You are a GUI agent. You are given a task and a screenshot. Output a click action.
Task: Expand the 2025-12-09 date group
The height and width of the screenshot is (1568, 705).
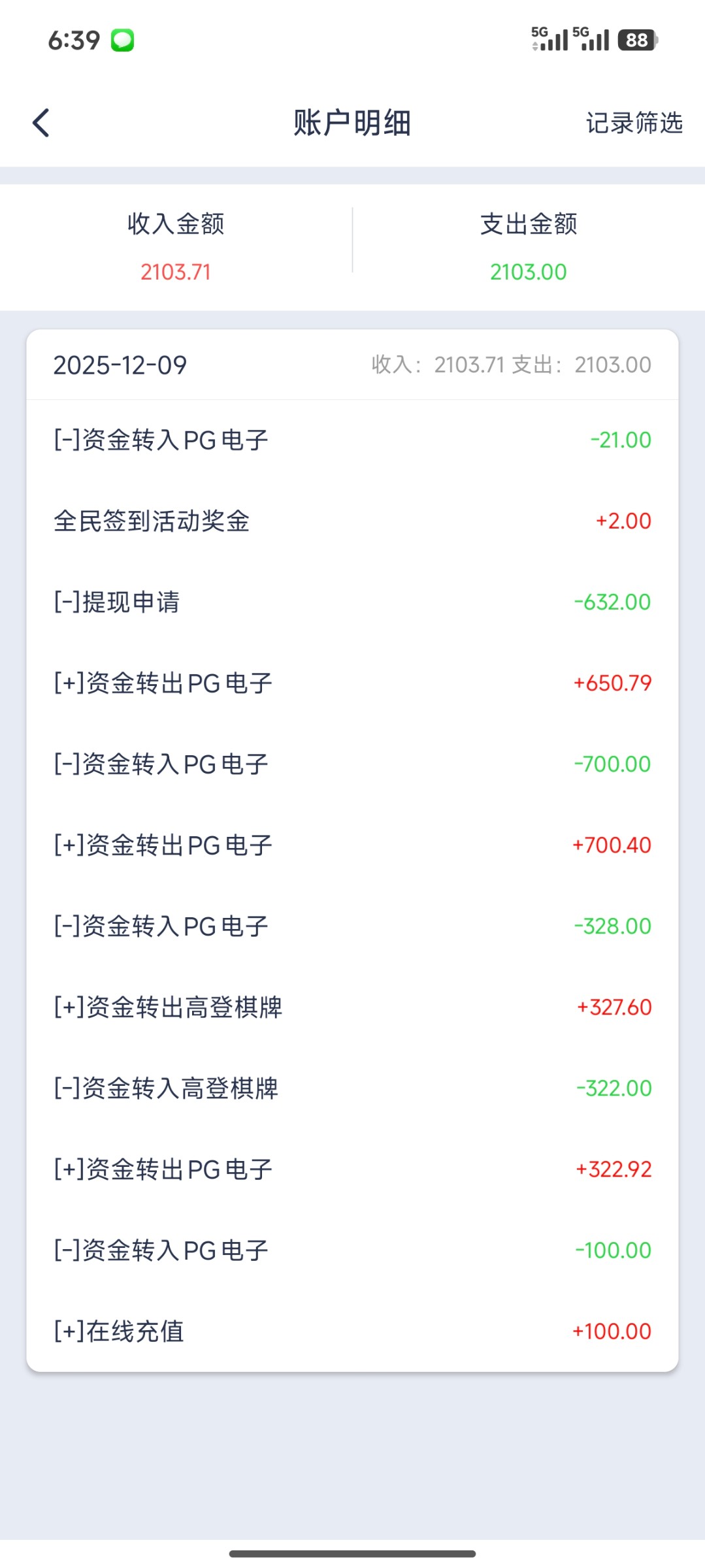point(120,365)
